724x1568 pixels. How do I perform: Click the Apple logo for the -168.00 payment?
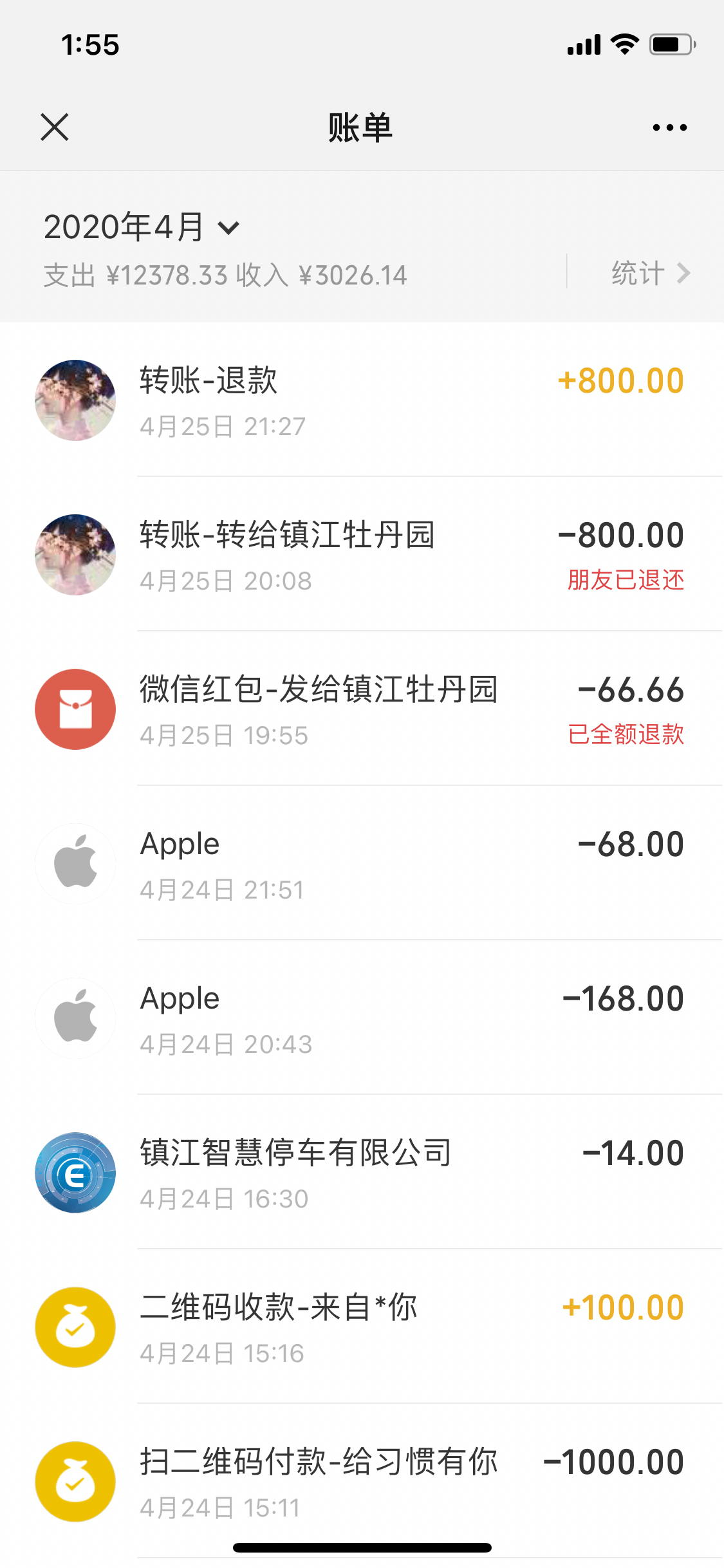click(x=75, y=1018)
